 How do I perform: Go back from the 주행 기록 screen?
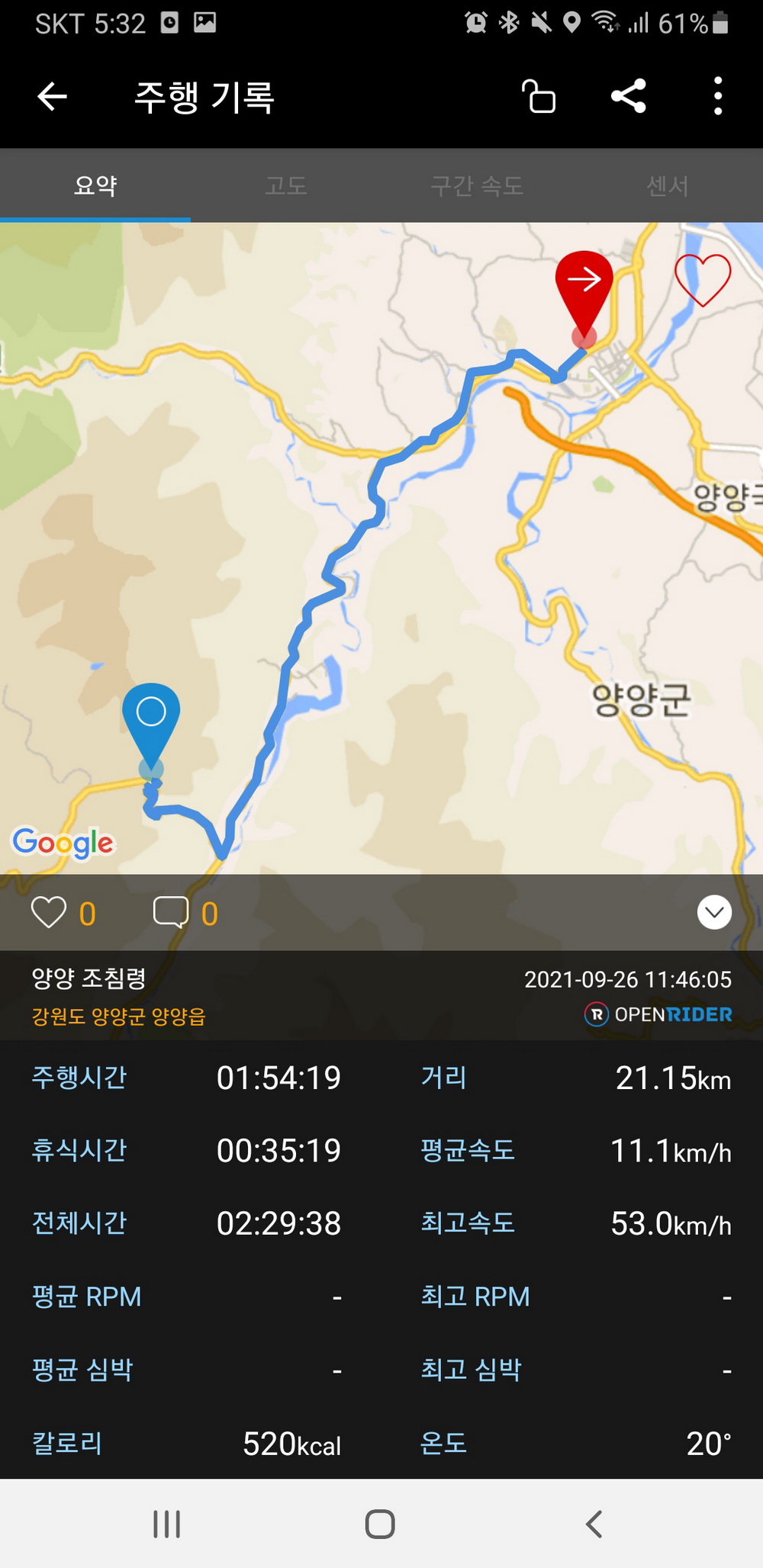pyautogui.click(x=53, y=97)
